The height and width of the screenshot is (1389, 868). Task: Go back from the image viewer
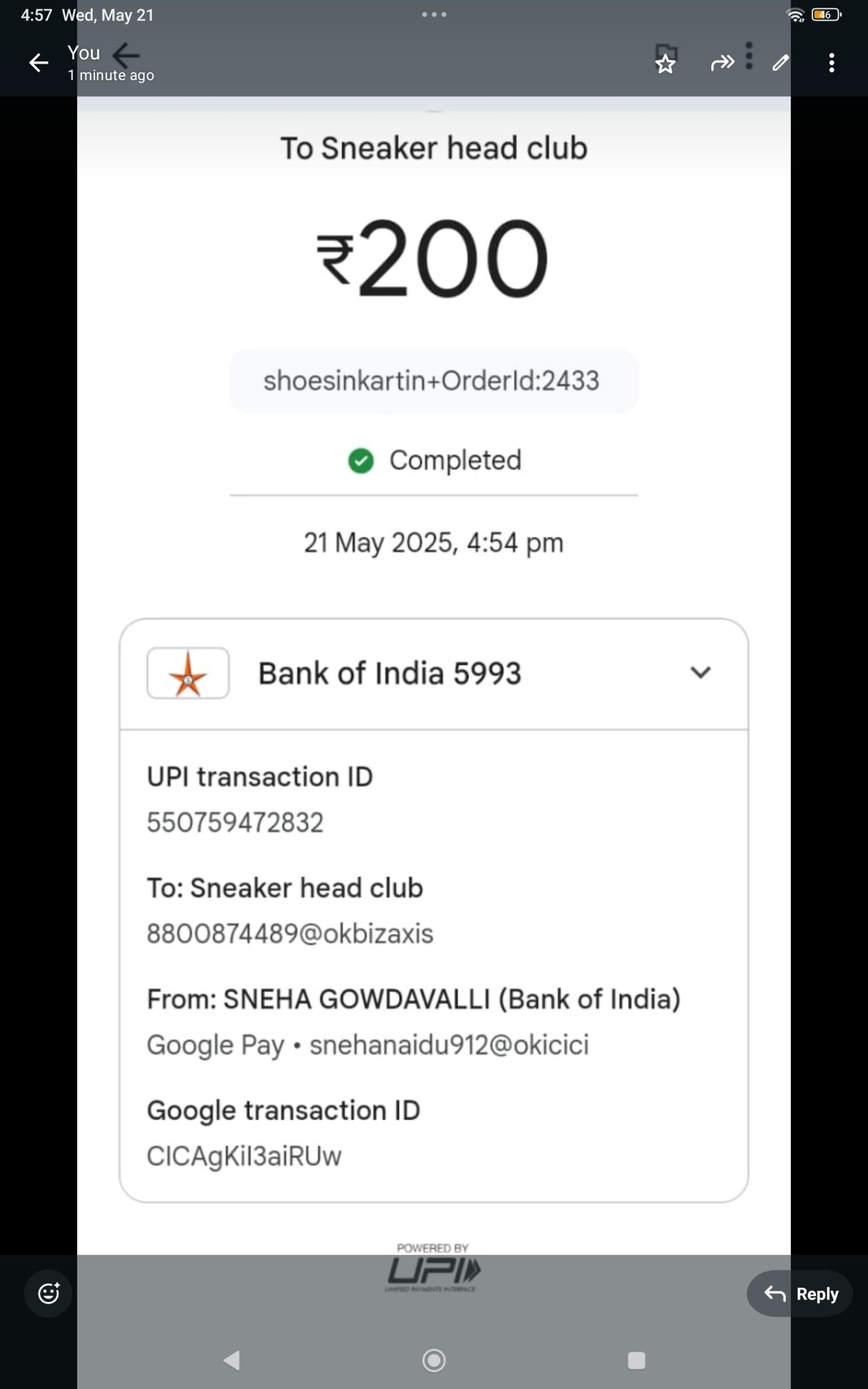click(x=39, y=62)
